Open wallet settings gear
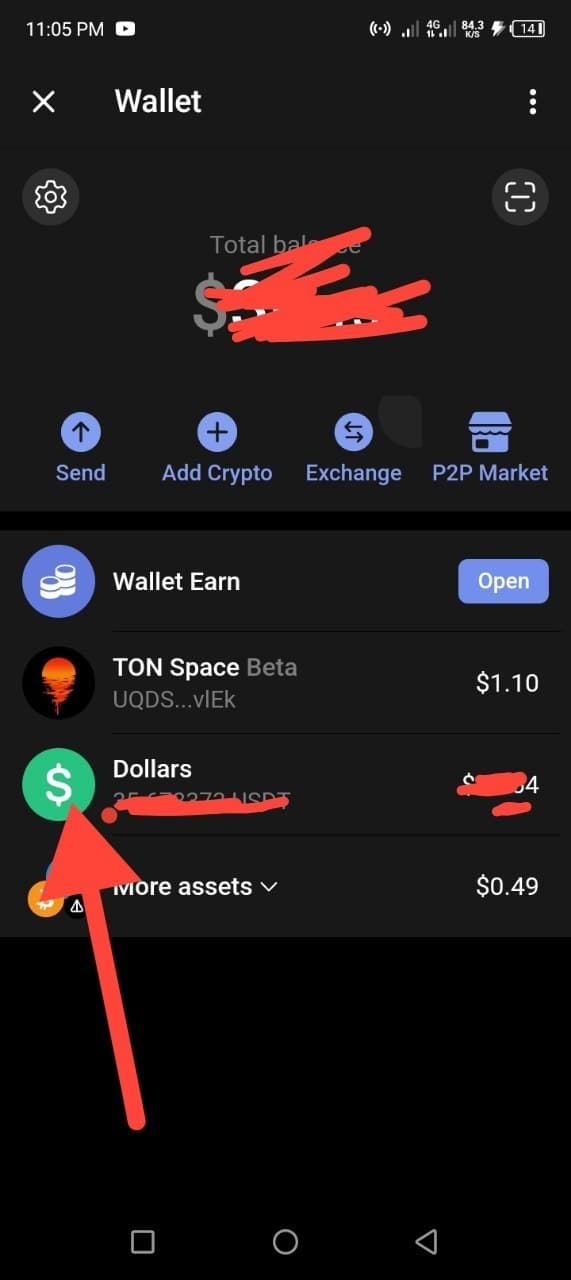571x1280 pixels. [50, 197]
